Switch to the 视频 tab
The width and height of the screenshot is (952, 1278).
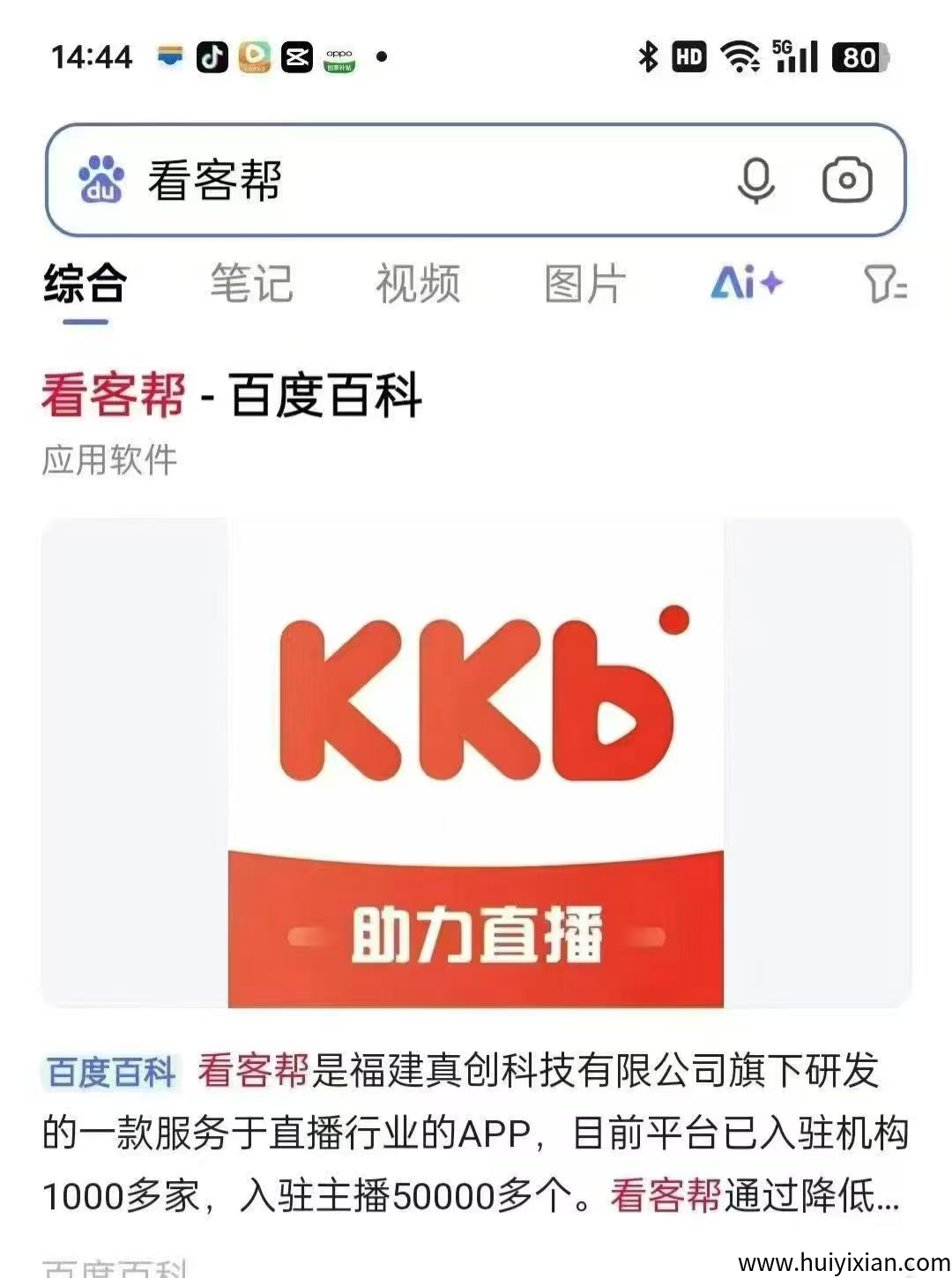(x=418, y=284)
